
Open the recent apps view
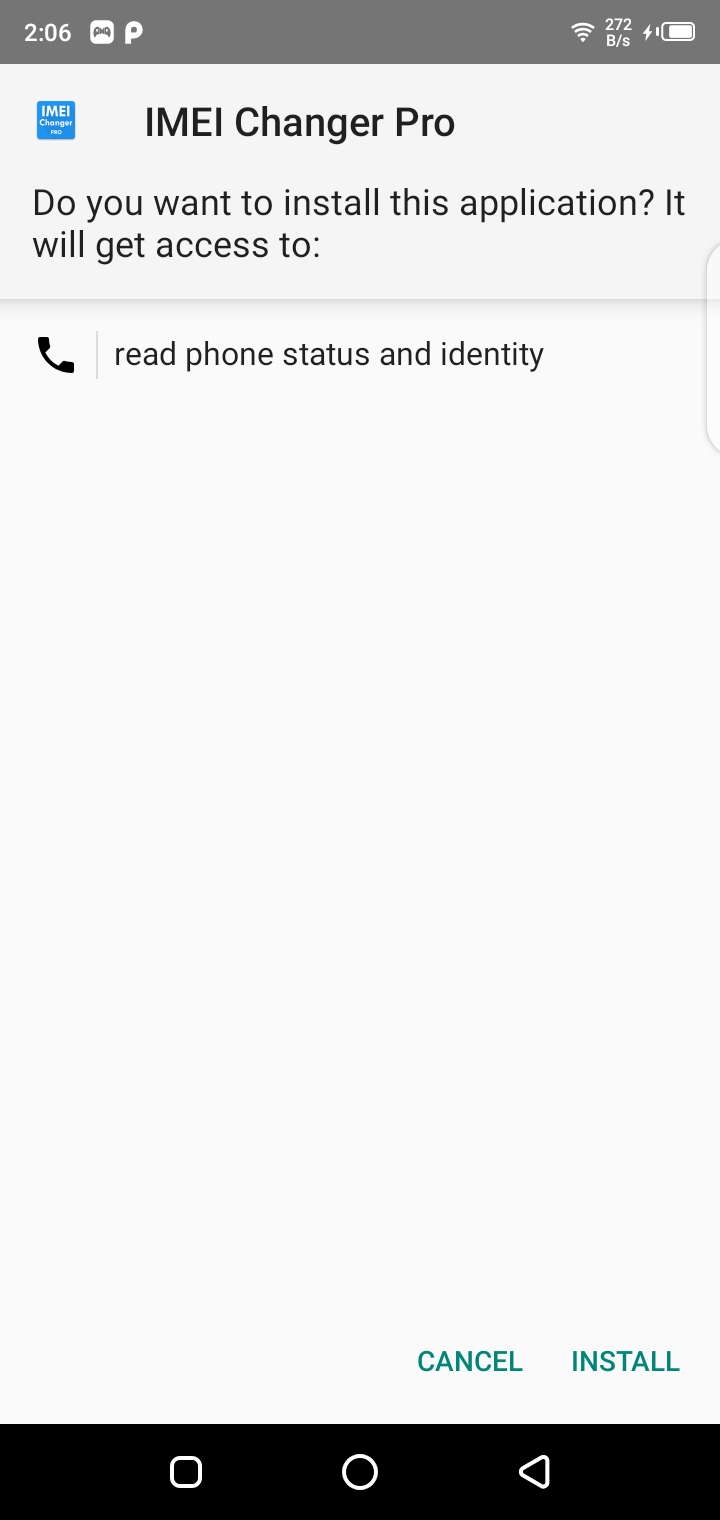tap(186, 1471)
